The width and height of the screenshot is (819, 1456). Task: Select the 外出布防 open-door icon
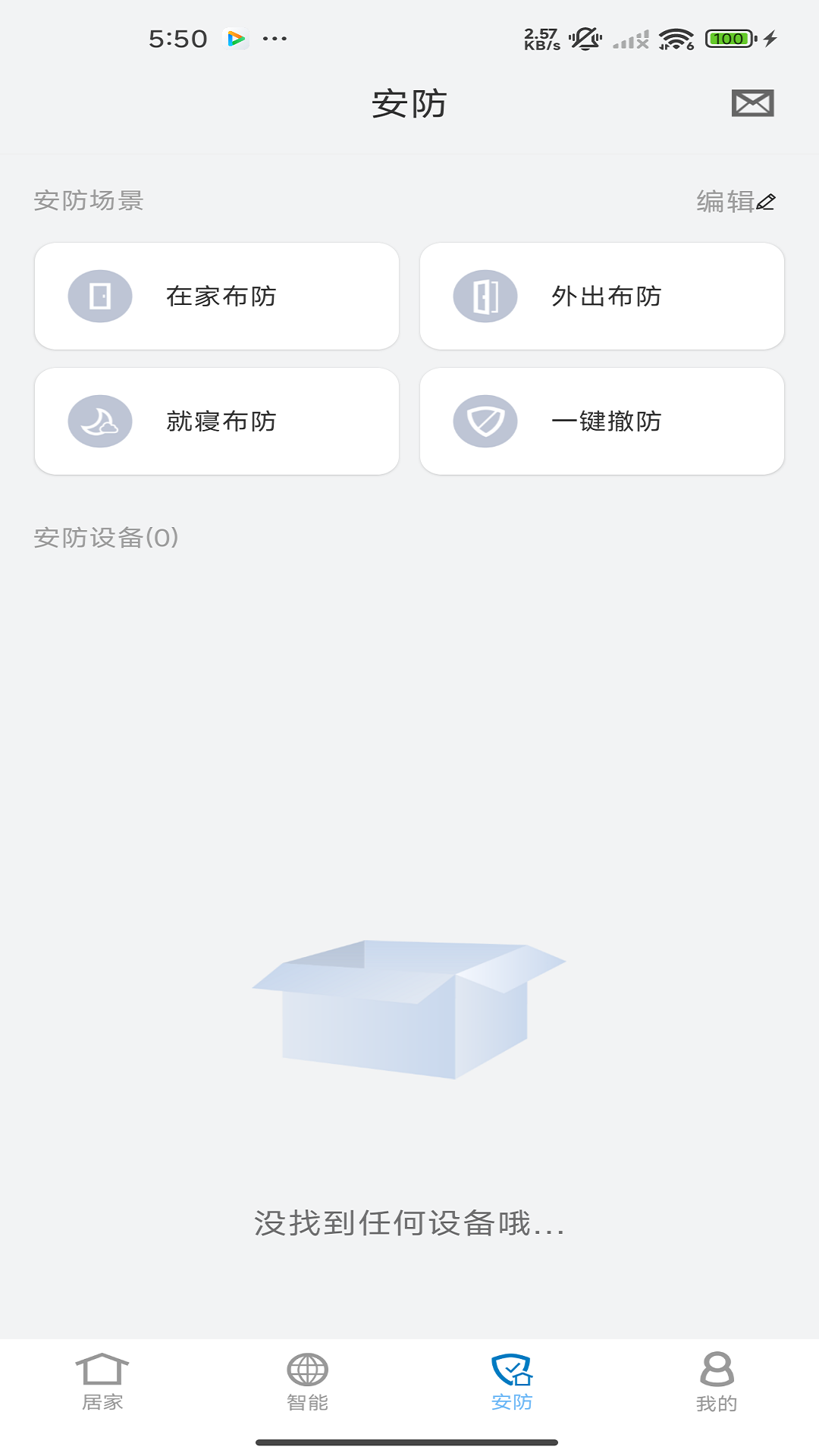coord(486,297)
